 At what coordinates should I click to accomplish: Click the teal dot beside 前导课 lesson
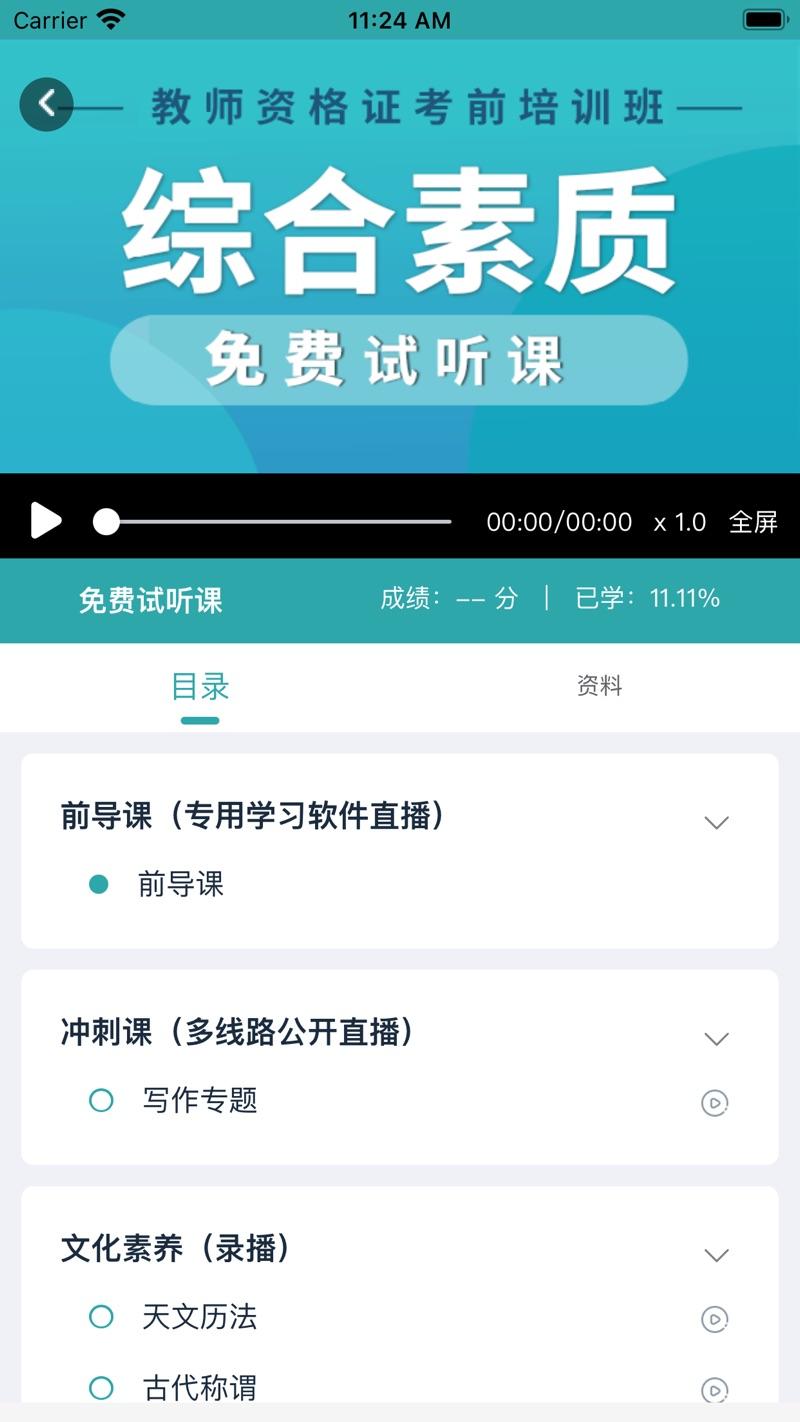pyautogui.click(x=98, y=885)
